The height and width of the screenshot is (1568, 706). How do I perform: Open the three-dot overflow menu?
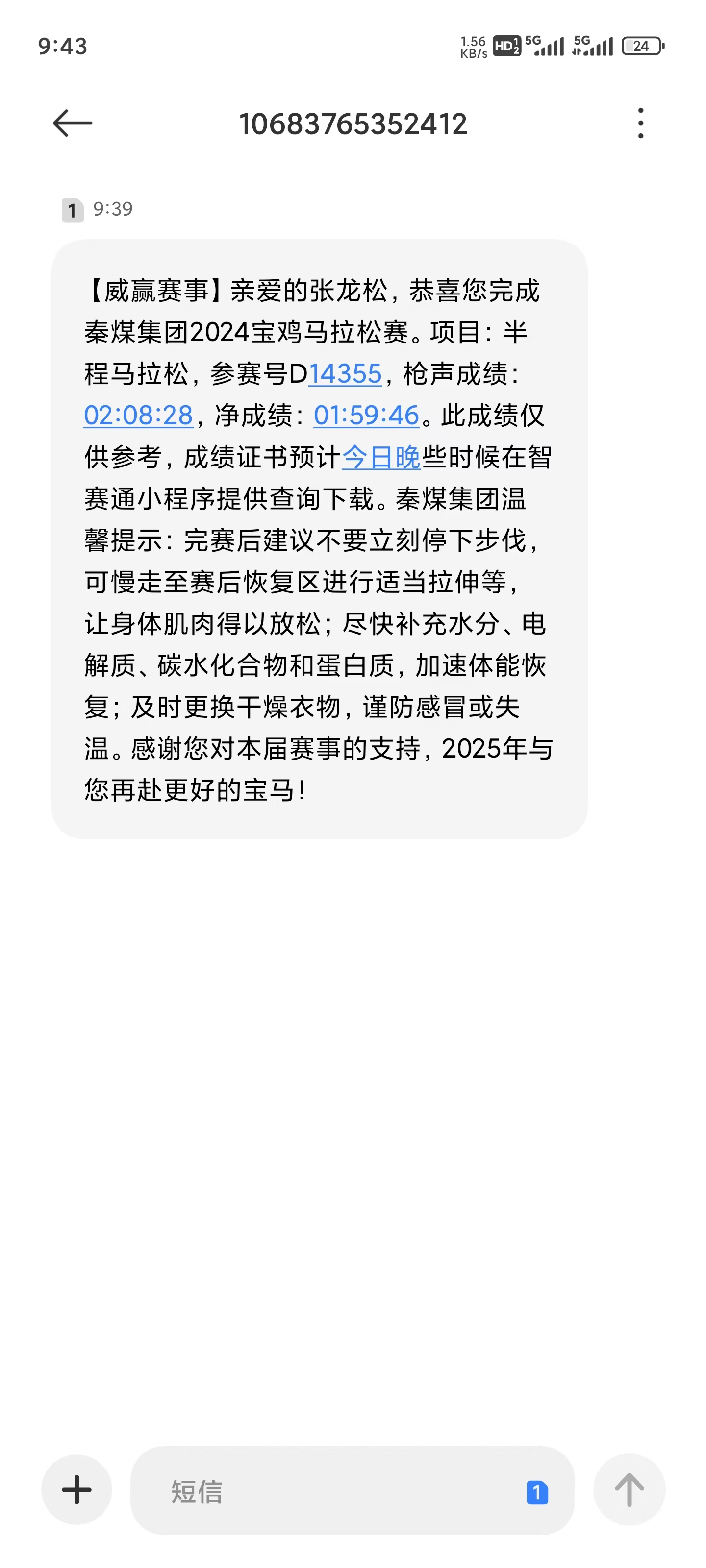[640, 123]
